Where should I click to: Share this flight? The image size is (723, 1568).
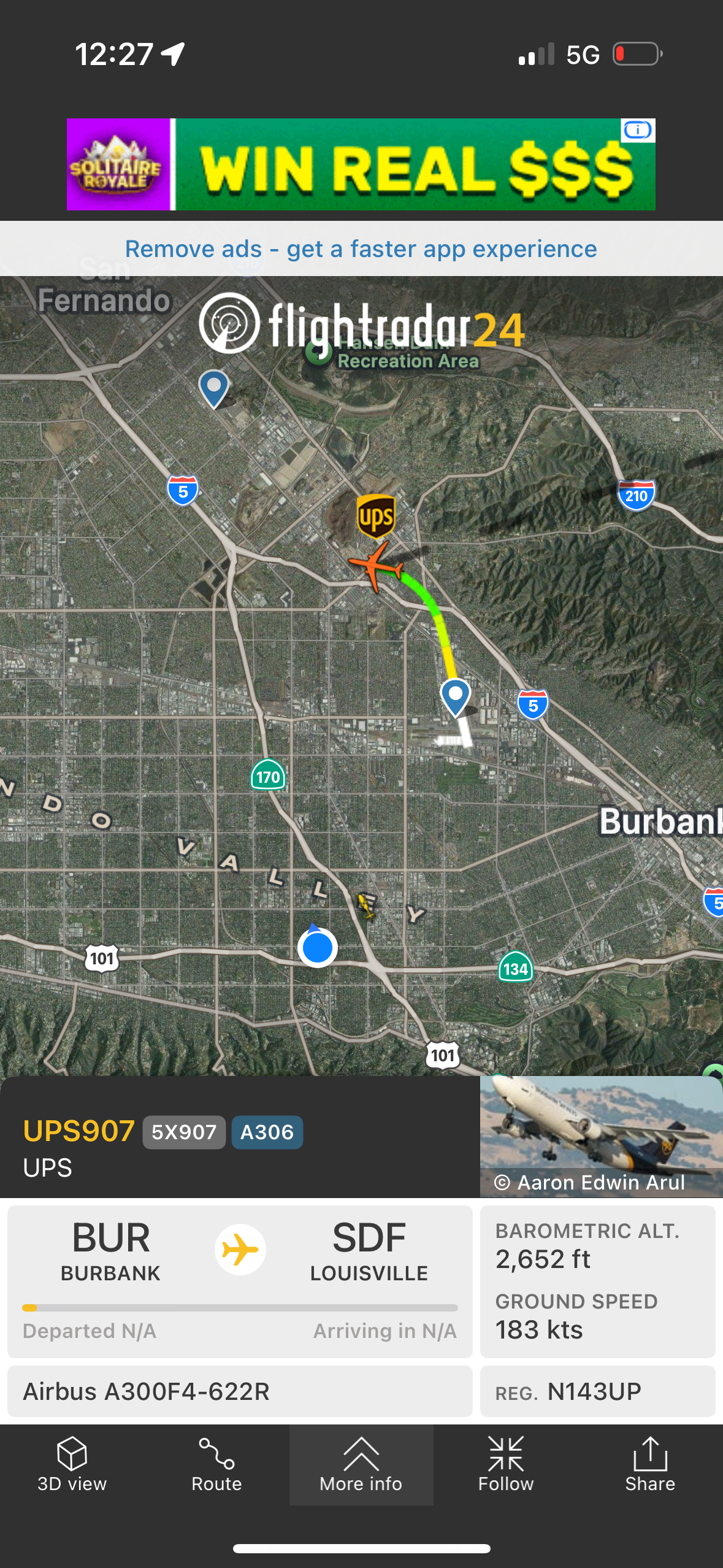point(650,1465)
